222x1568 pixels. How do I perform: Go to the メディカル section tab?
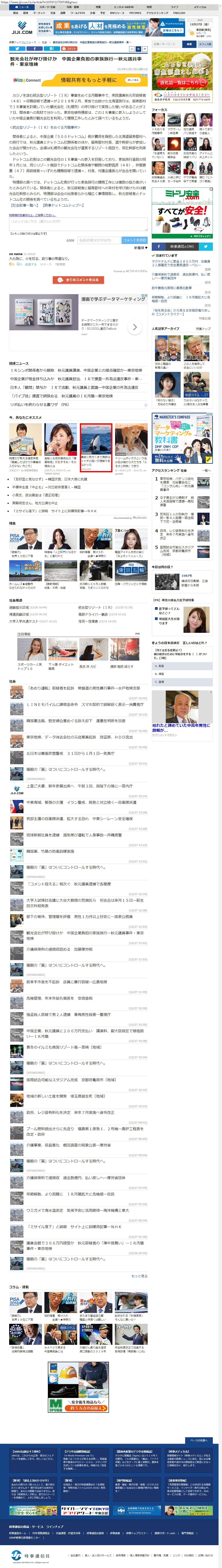coord(200,7)
